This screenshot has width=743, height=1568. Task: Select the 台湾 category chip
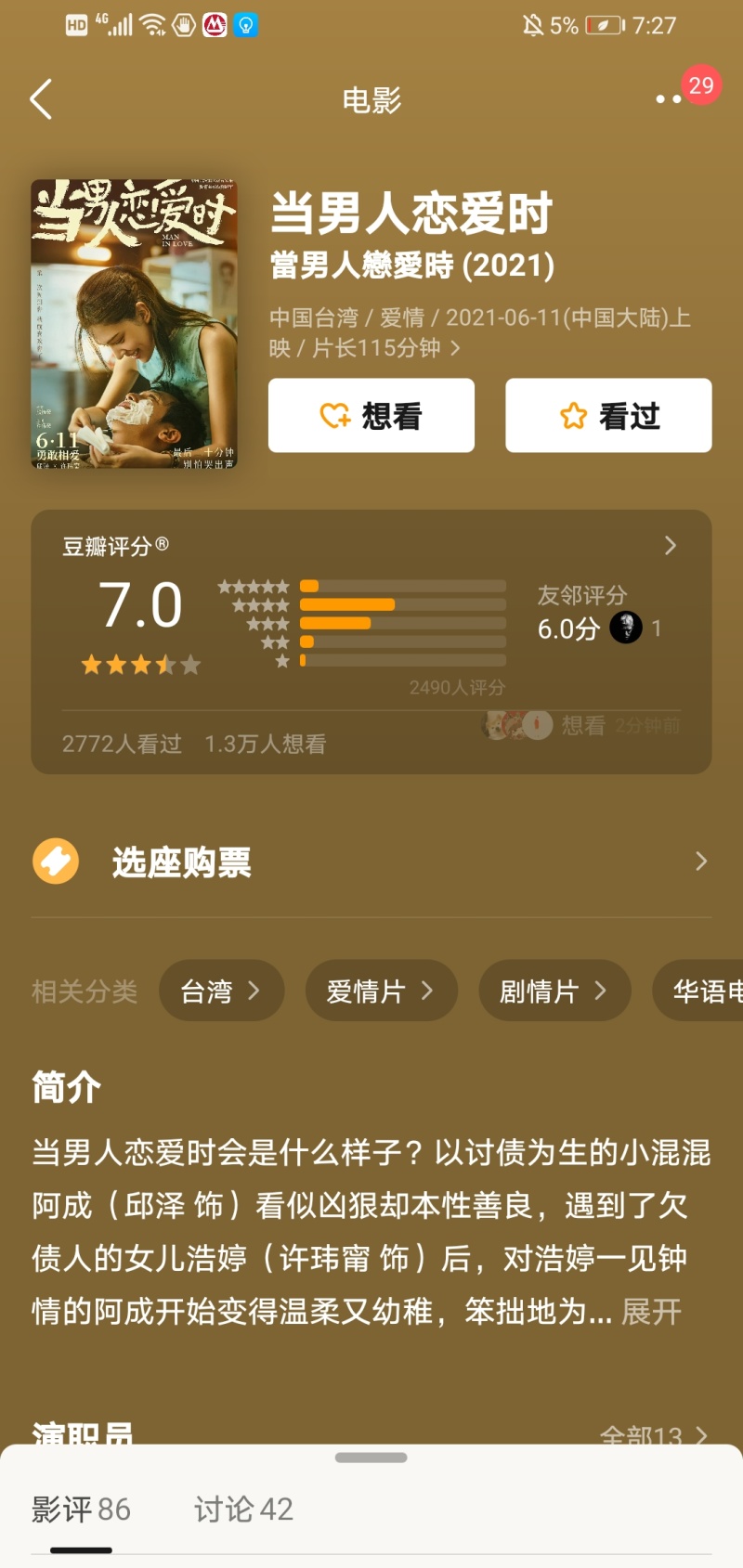(221, 991)
